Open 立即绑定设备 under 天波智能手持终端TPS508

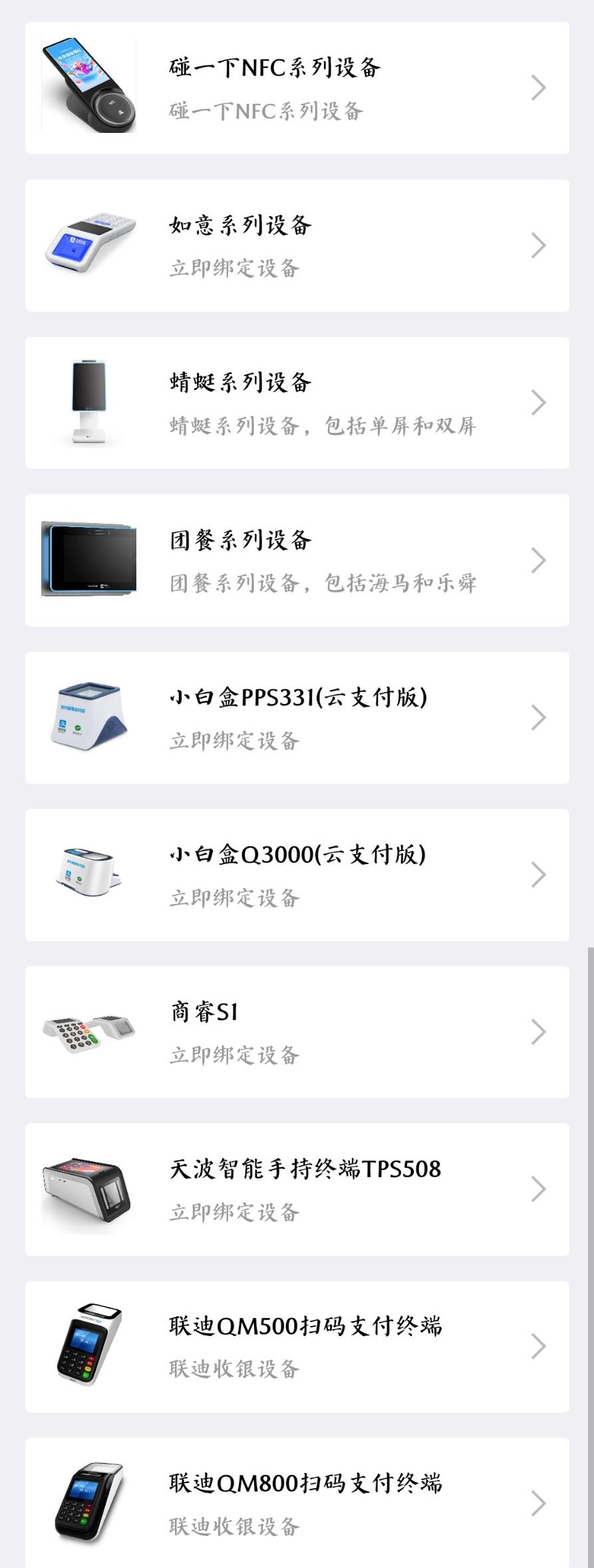234,1213
